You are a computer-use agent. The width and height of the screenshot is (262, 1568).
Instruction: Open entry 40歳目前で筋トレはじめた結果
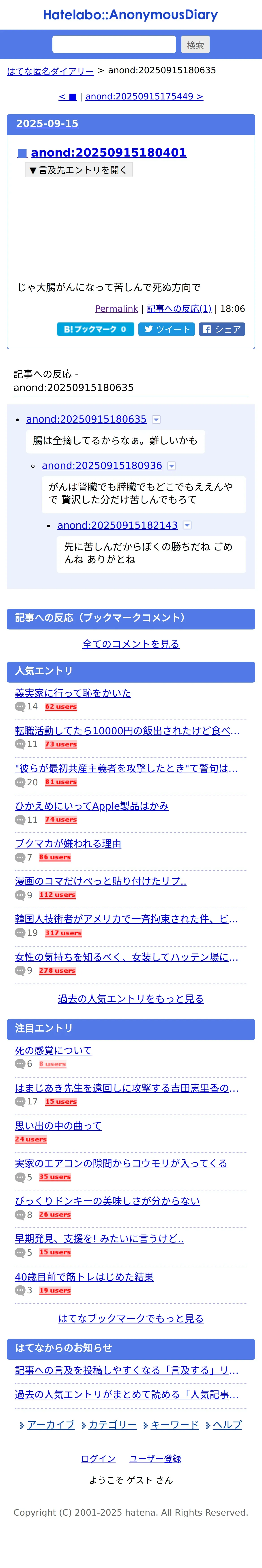point(84,1277)
